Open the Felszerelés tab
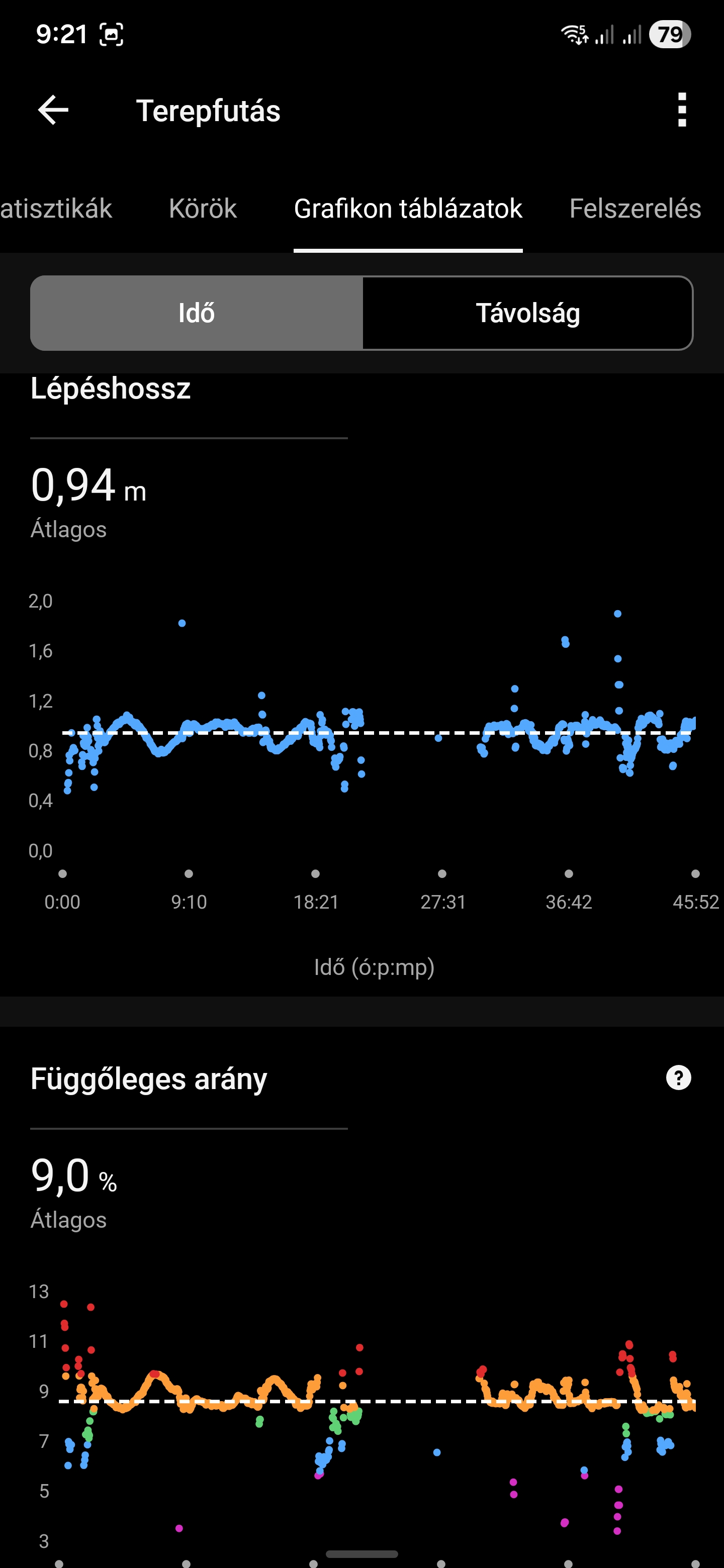 (635, 209)
